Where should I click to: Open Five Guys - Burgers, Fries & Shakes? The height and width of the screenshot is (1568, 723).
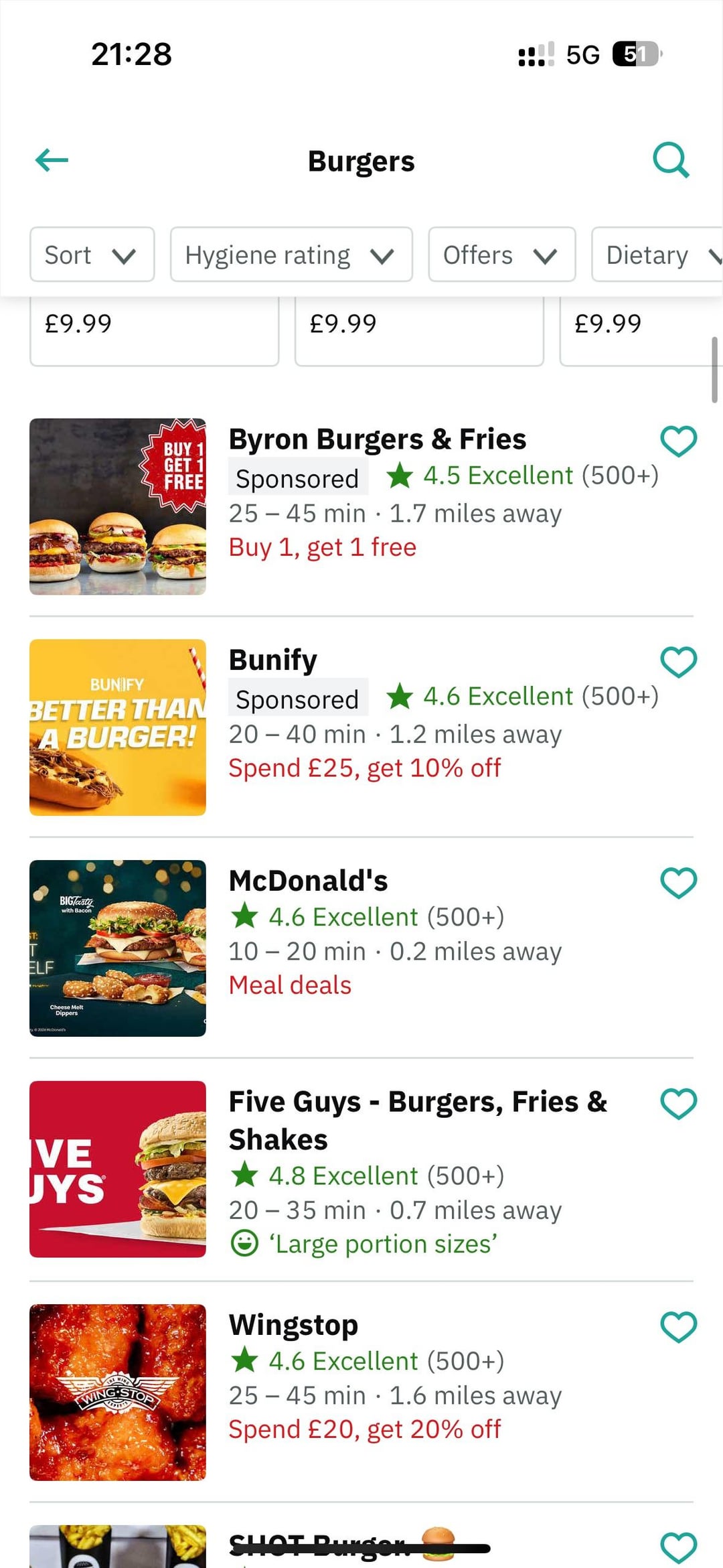pyautogui.click(x=417, y=1120)
